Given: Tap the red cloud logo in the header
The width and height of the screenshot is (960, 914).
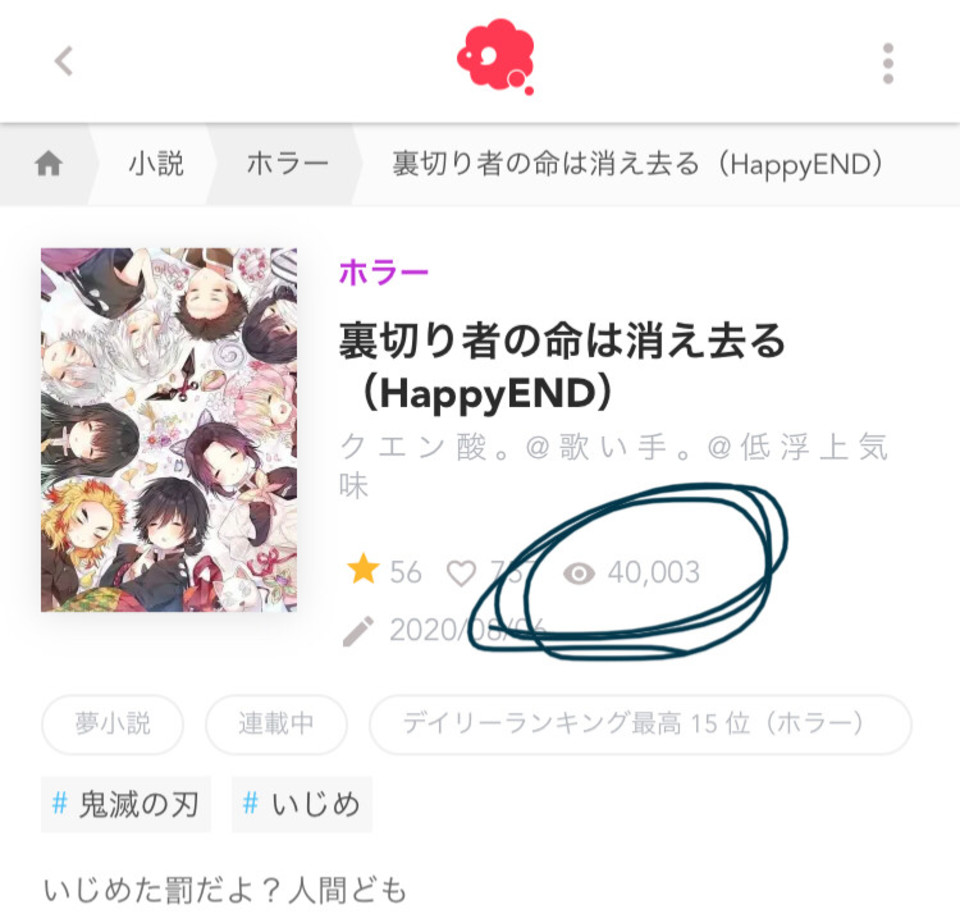Looking at the screenshot, I should coord(495,57).
